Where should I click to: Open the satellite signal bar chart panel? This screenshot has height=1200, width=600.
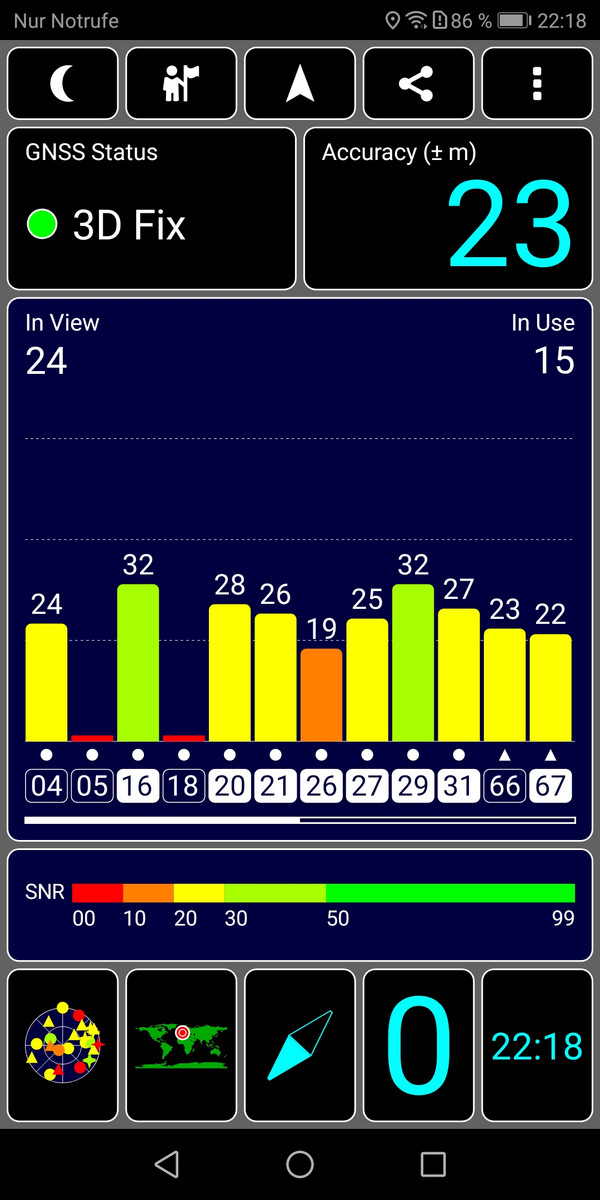pyautogui.click(x=300, y=568)
